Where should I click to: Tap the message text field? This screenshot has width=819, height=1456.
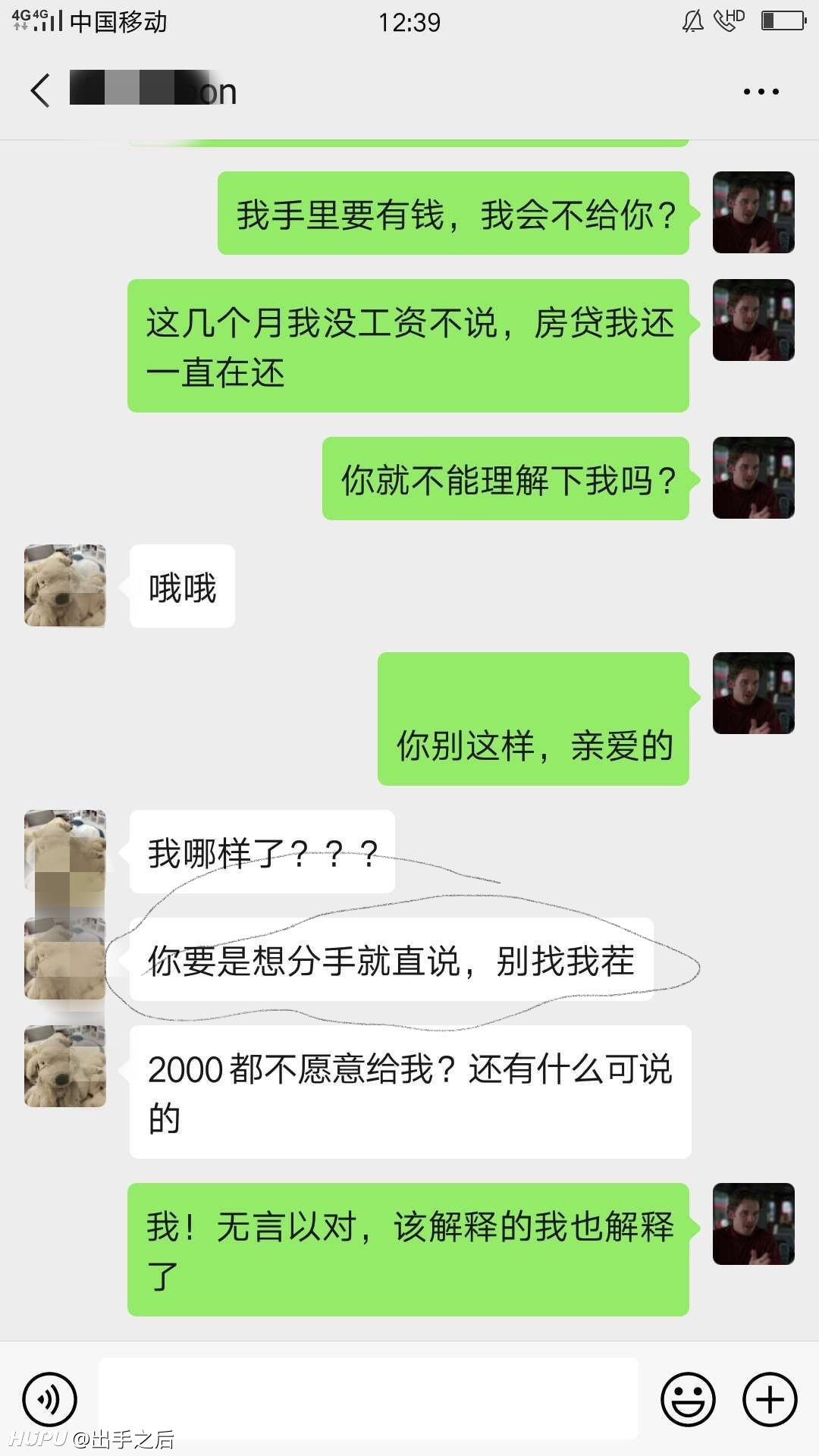click(x=369, y=1399)
